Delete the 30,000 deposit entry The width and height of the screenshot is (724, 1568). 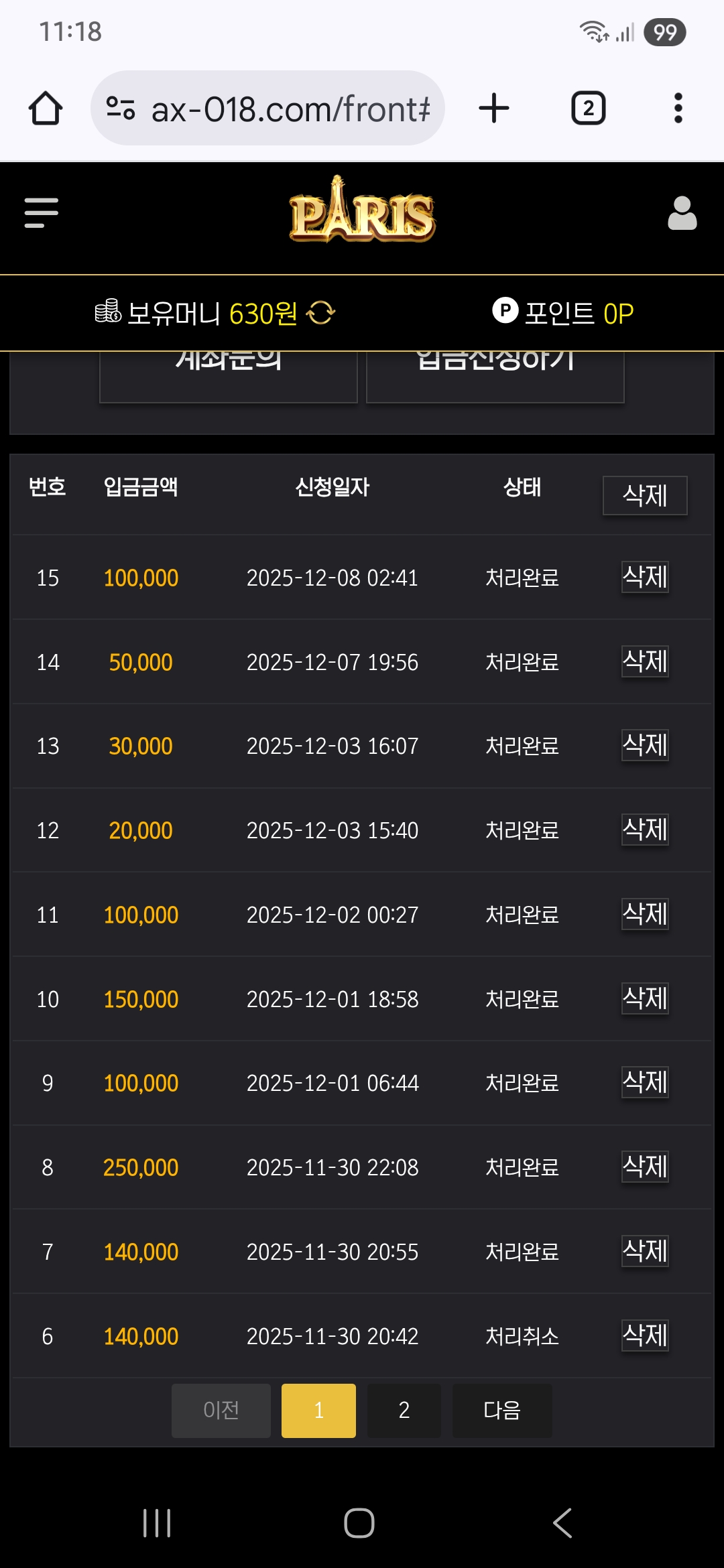(645, 745)
